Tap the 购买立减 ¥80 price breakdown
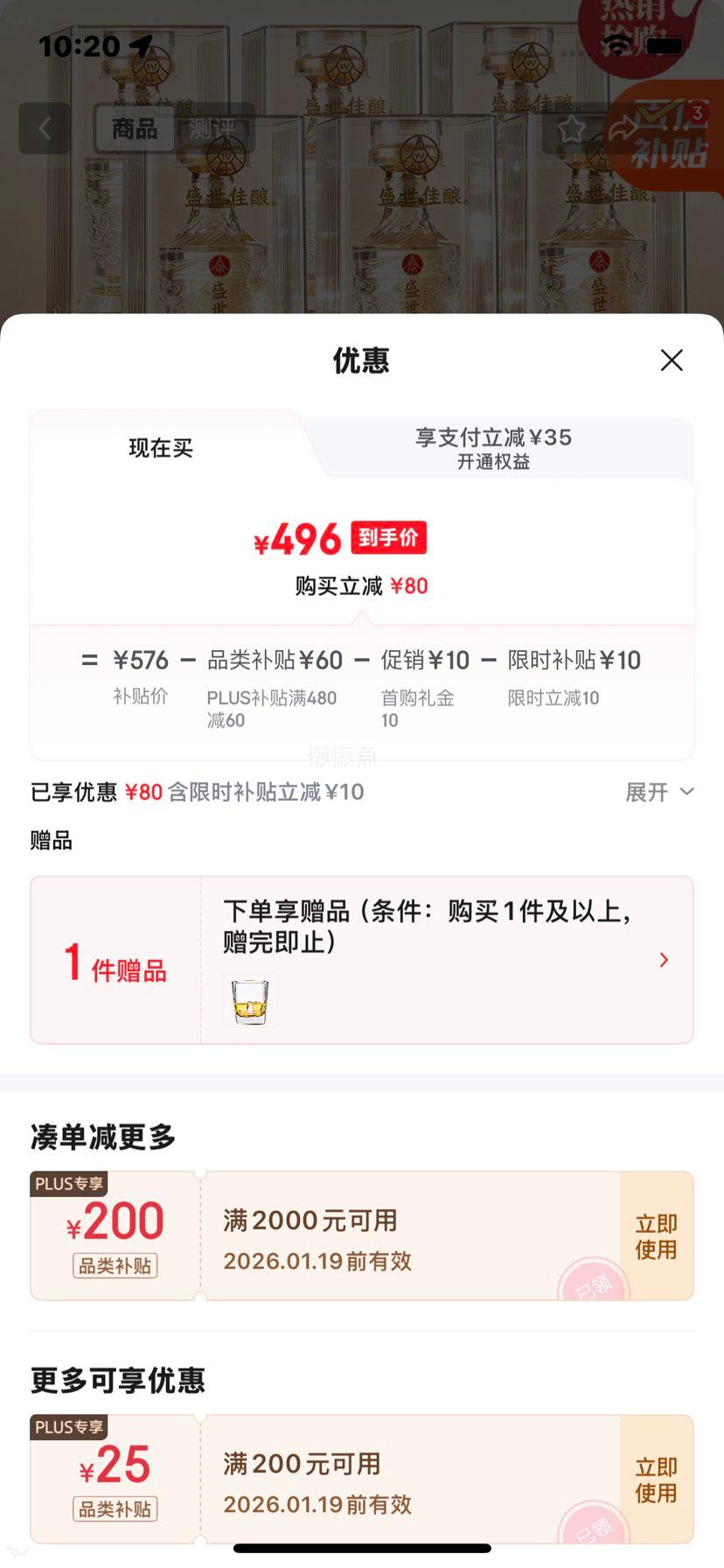This screenshot has width=724, height=1568. tap(362, 586)
